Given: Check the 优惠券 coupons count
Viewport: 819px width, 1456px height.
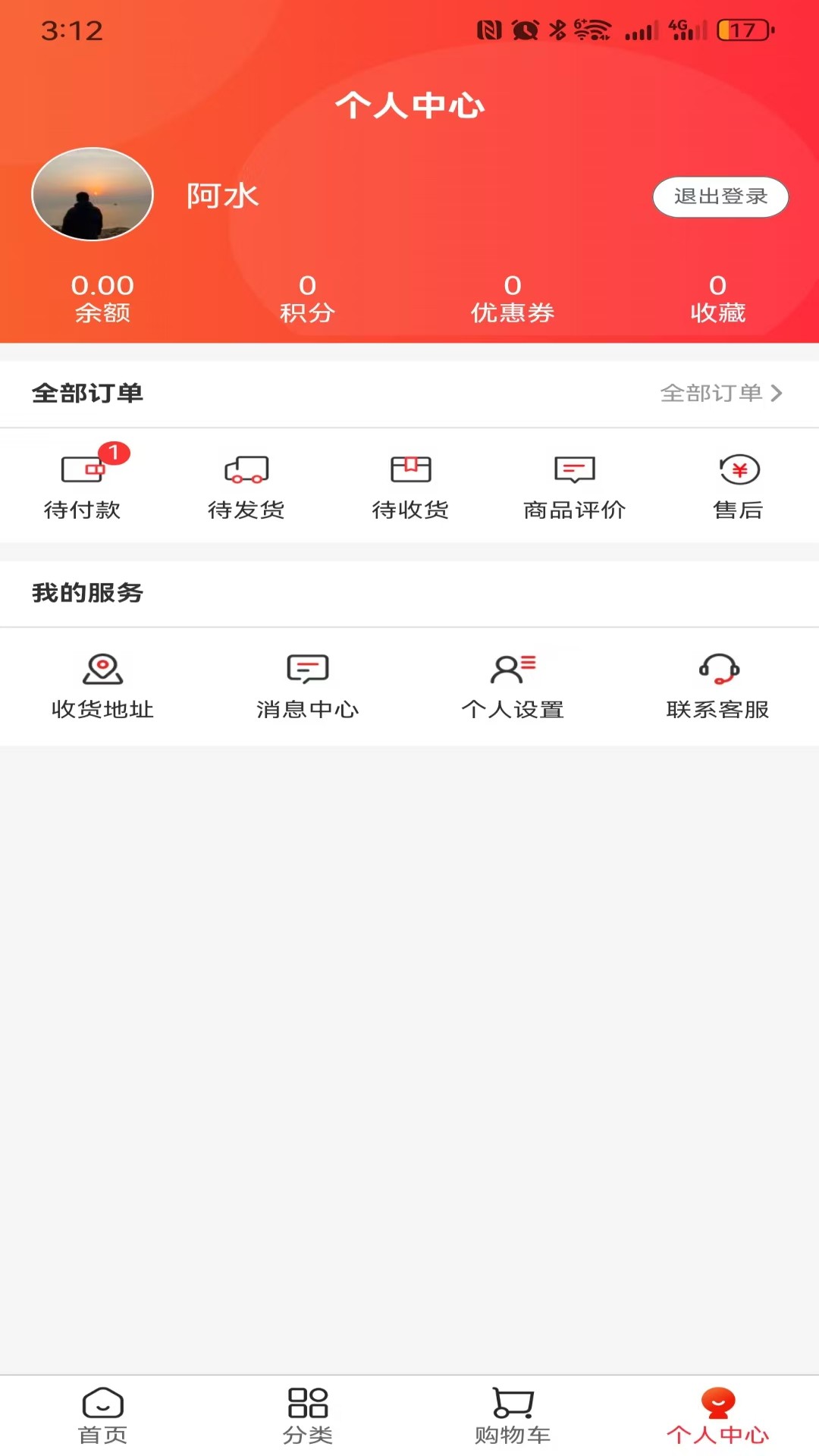Looking at the screenshot, I should (513, 296).
